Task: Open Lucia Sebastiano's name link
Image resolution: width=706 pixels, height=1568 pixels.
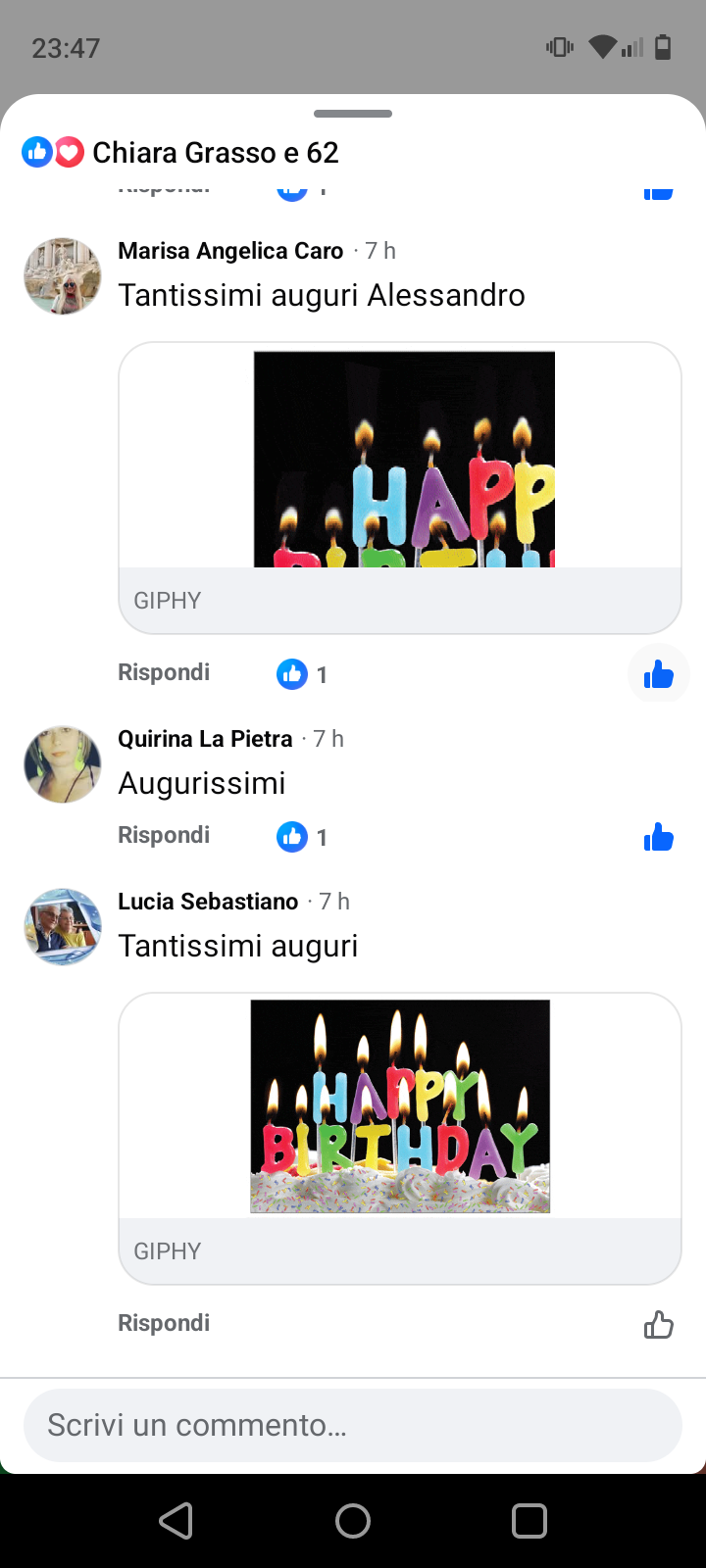Action: pyautogui.click(x=208, y=902)
